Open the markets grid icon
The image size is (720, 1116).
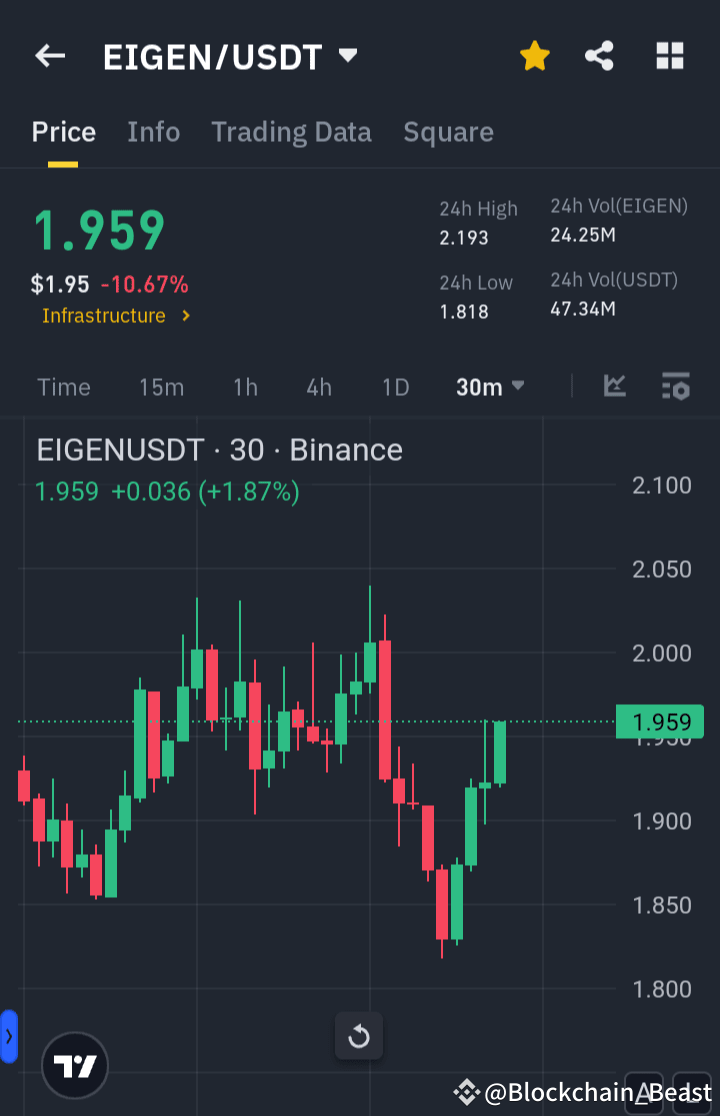click(x=668, y=56)
